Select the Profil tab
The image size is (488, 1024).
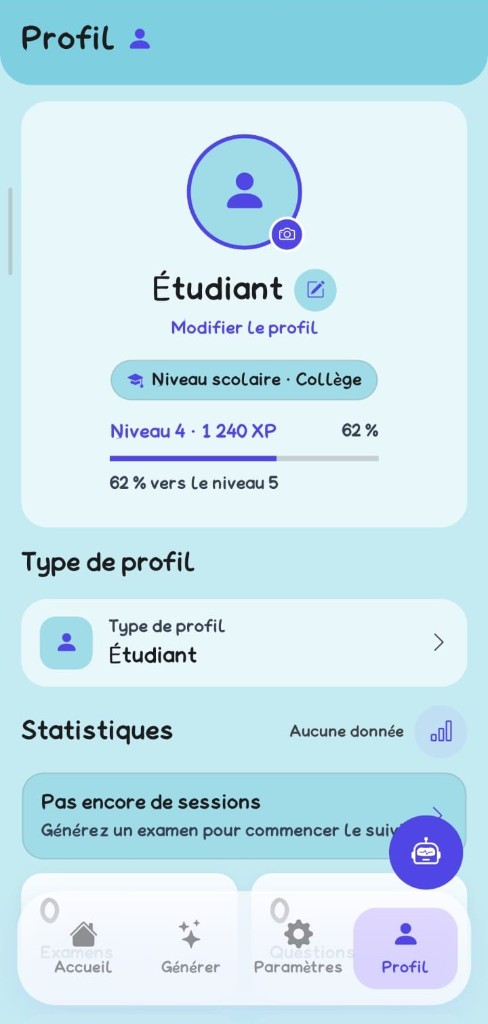(405, 948)
